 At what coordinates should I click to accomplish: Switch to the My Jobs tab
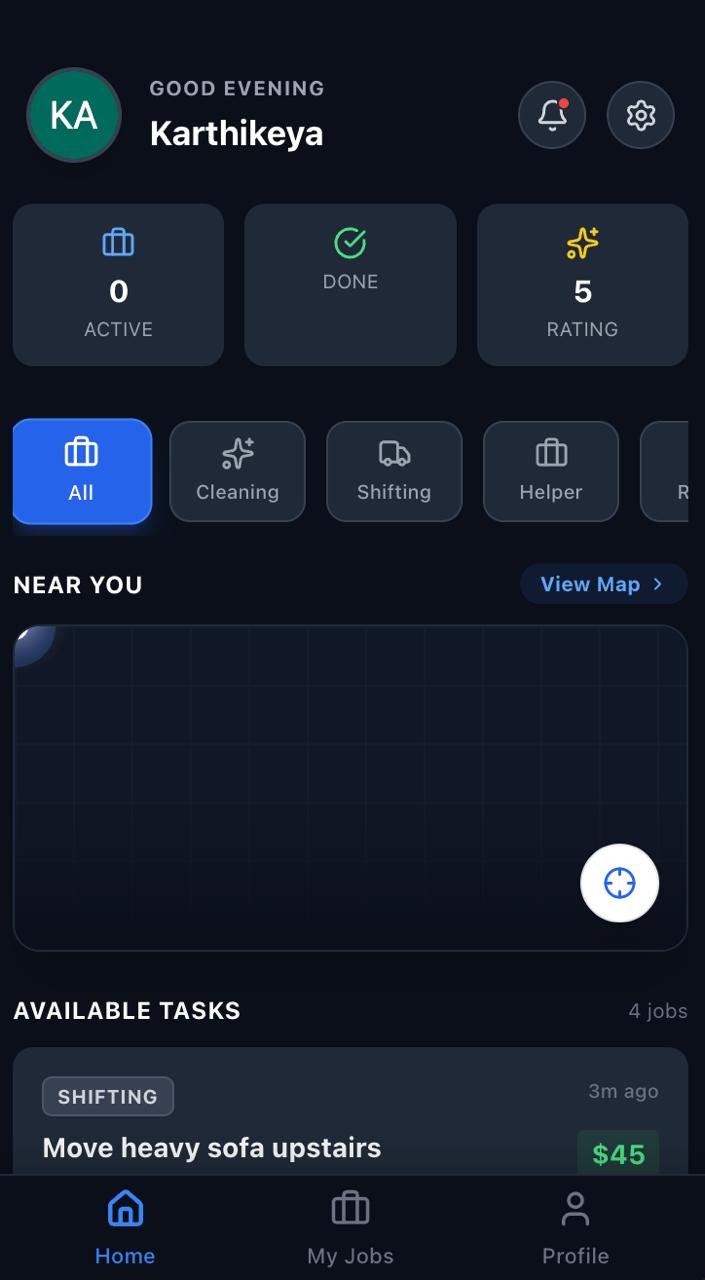click(x=350, y=1228)
